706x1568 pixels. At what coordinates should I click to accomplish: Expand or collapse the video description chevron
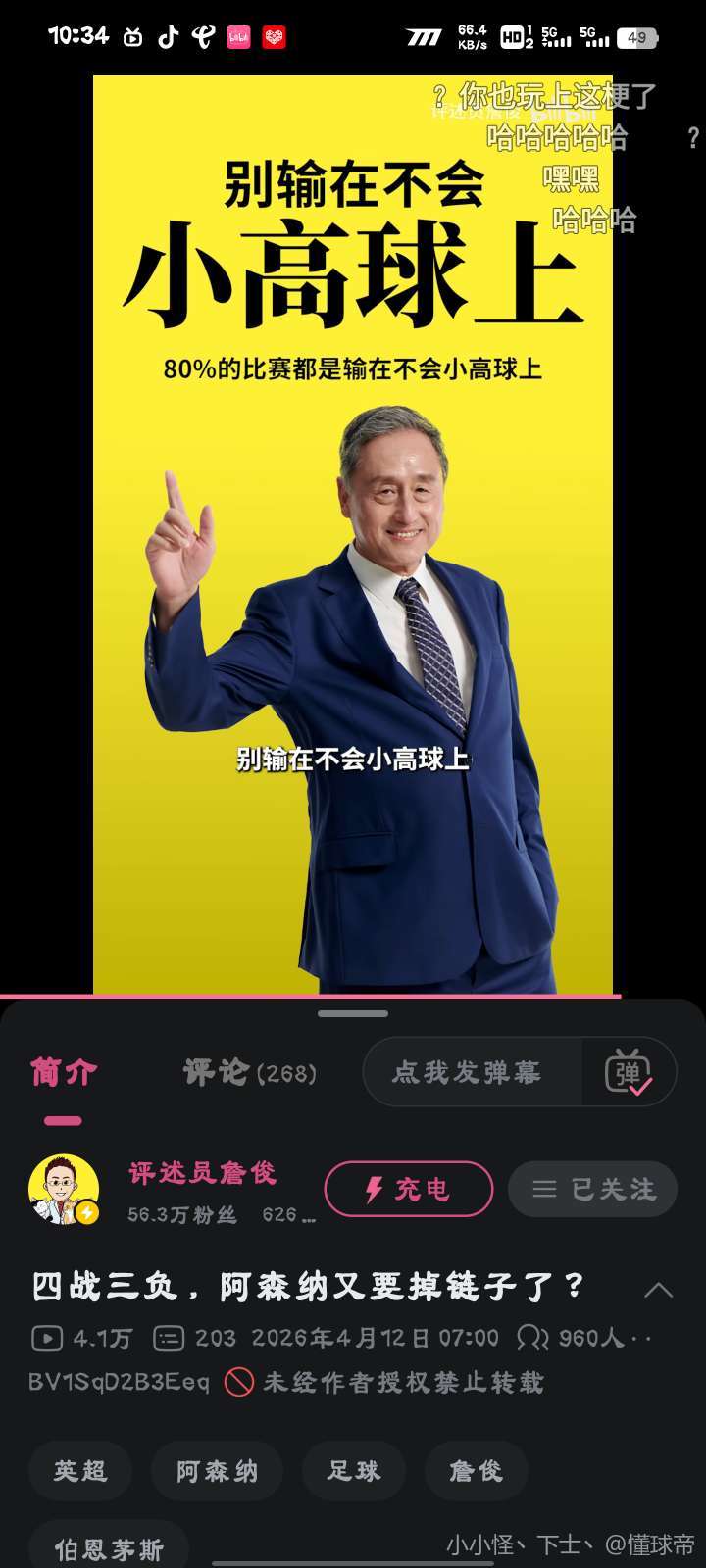(x=658, y=1289)
